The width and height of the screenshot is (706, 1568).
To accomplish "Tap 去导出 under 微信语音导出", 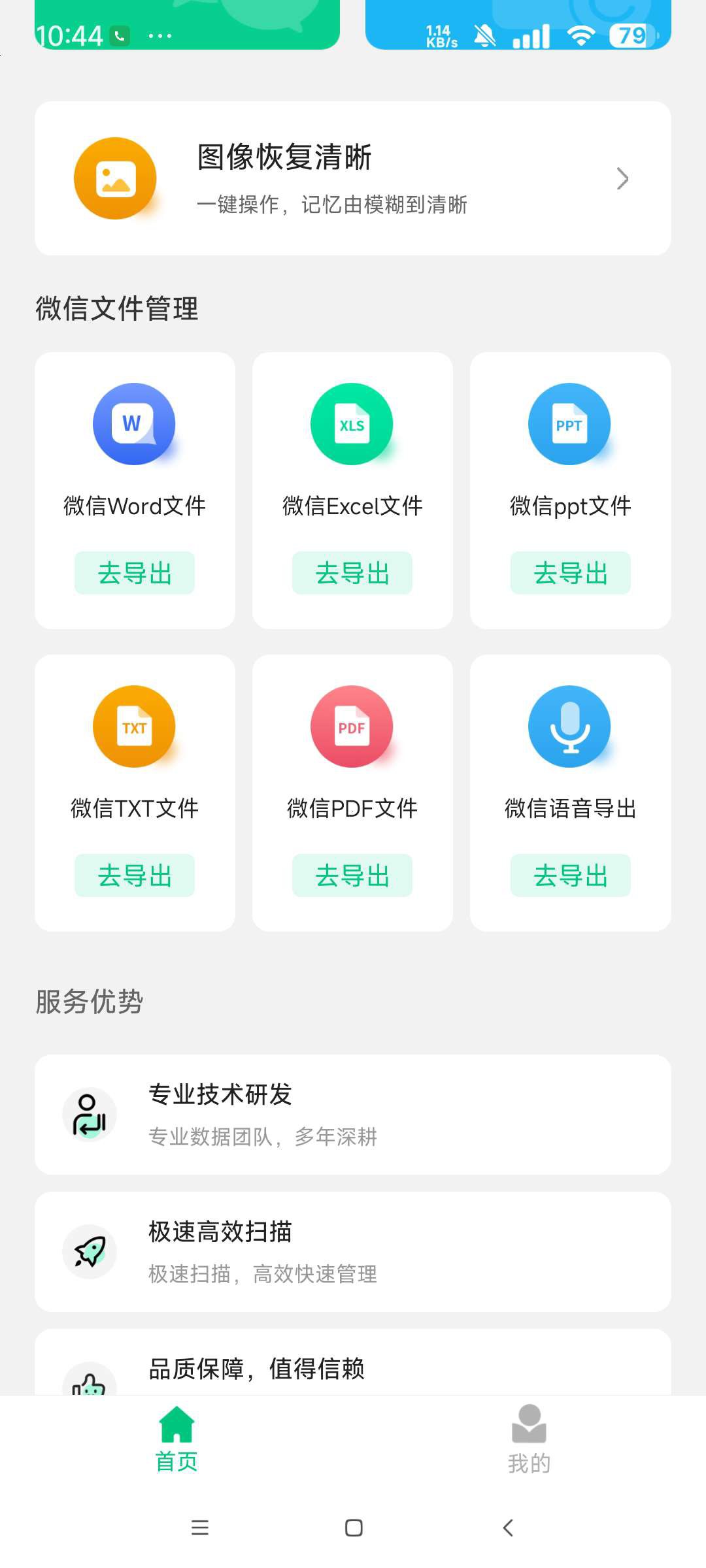I will coord(570,875).
